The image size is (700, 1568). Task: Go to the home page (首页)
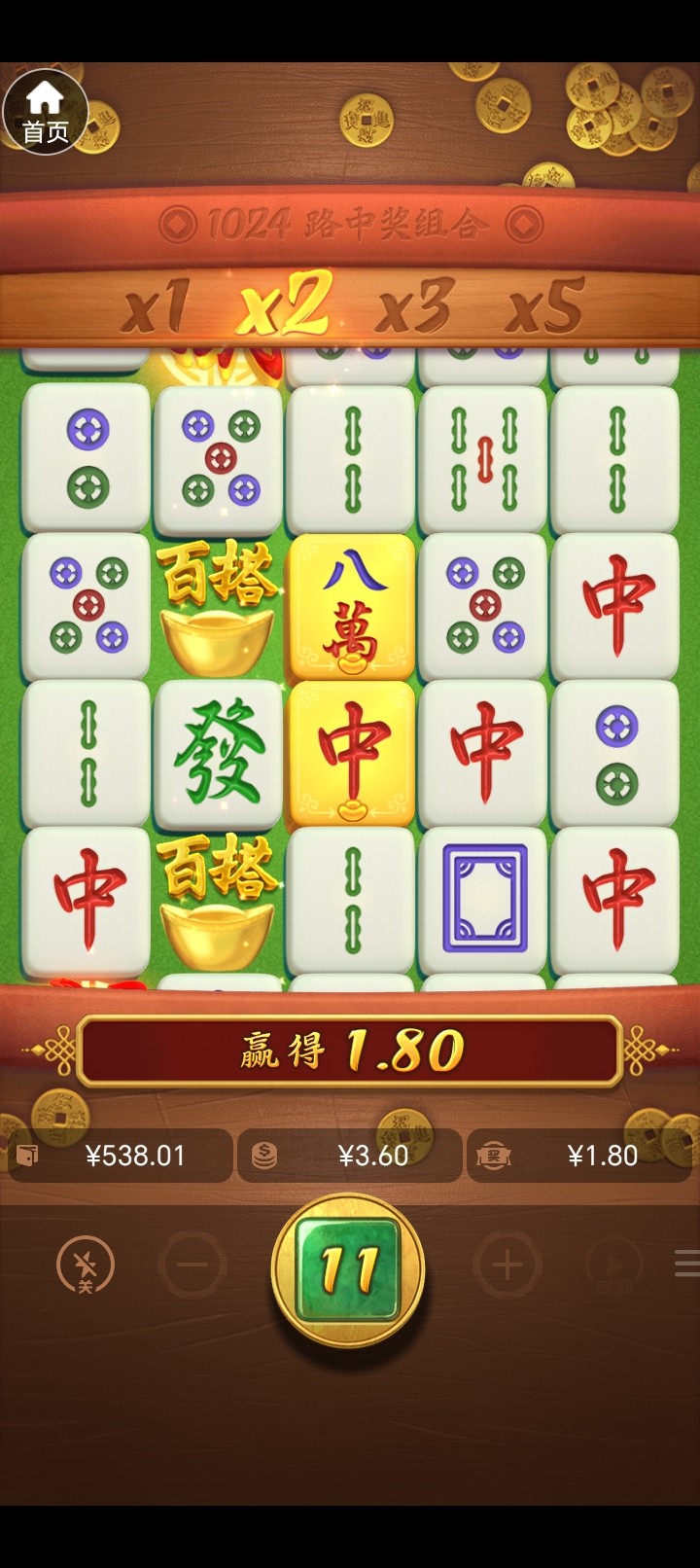(x=45, y=112)
